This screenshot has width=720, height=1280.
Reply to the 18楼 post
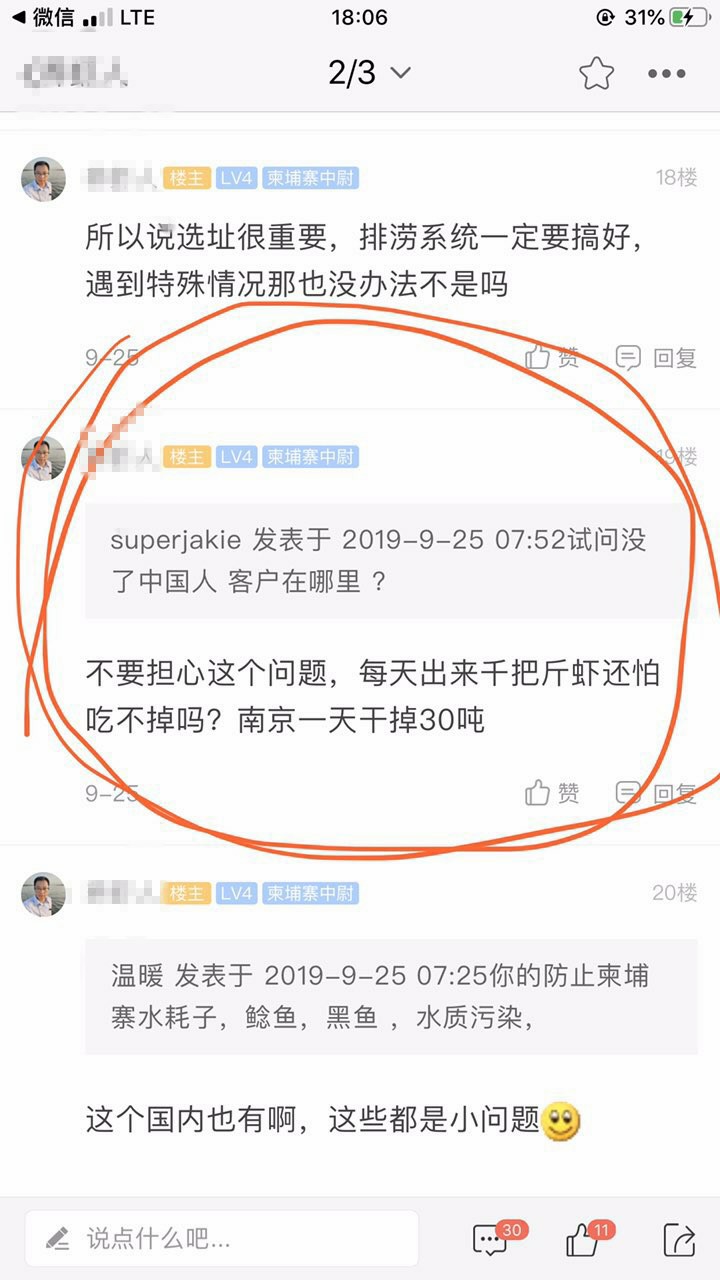click(x=656, y=357)
